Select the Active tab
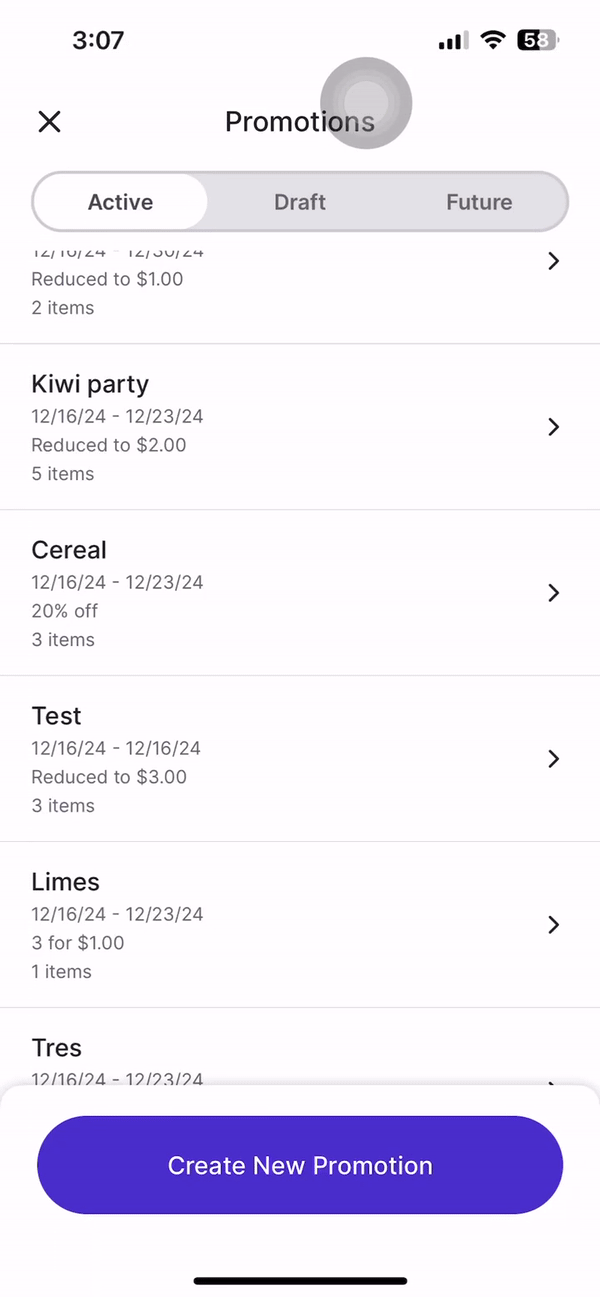Viewport: 600px width, 1297px height. click(x=121, y=202)
